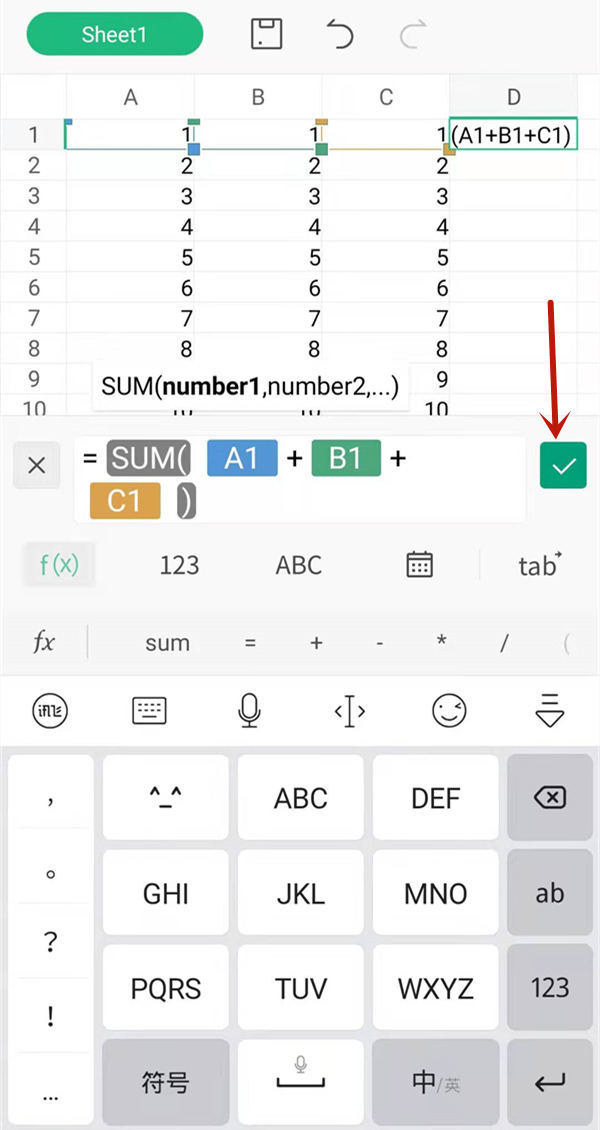Image resolution: width=600 pixels, height=1130 pixels.
Task: Open the Sheet1 sheet selector
Action: click(114, 35)
